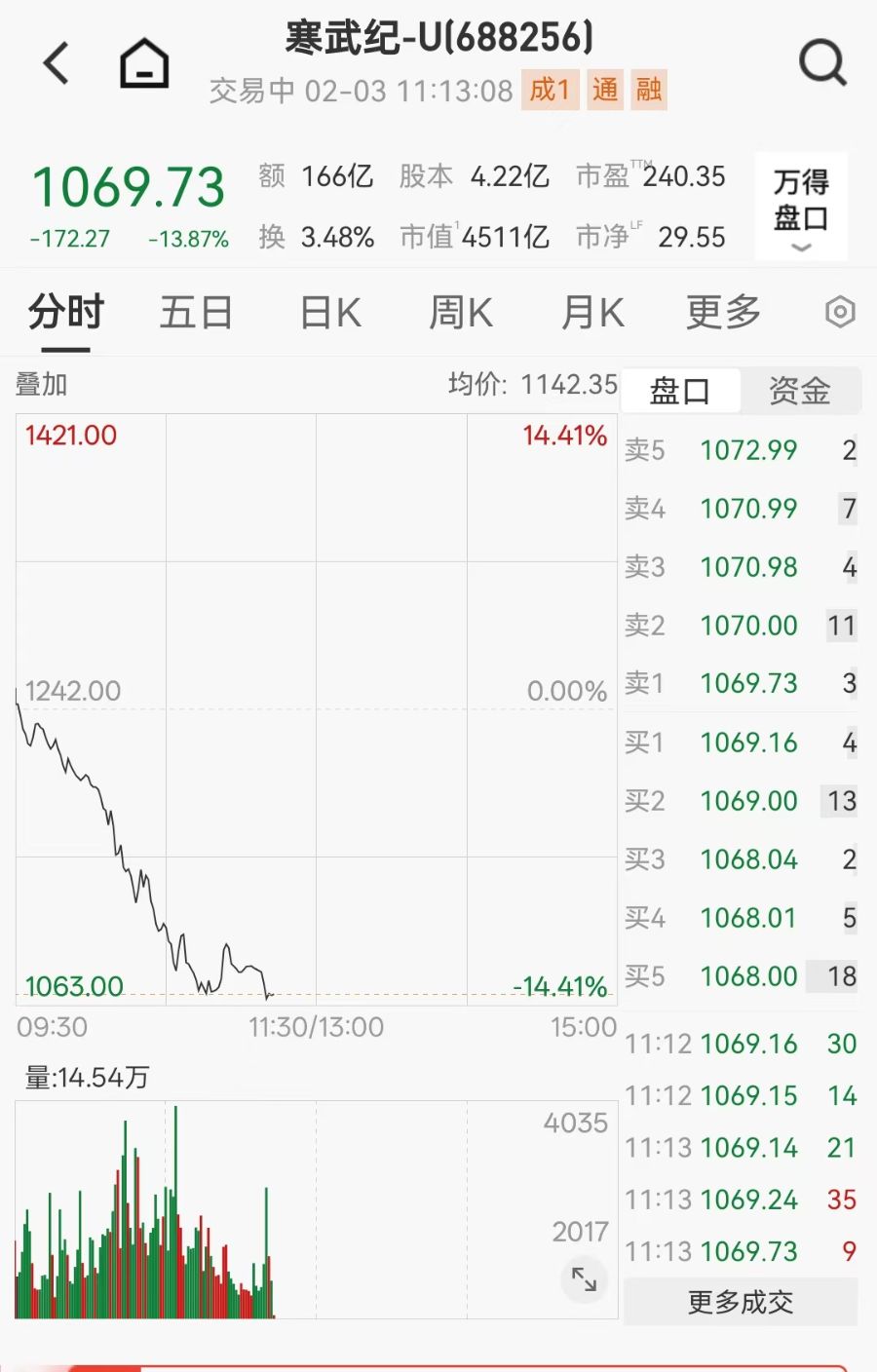Tap the 成1 tag

[x=550, y=91]
